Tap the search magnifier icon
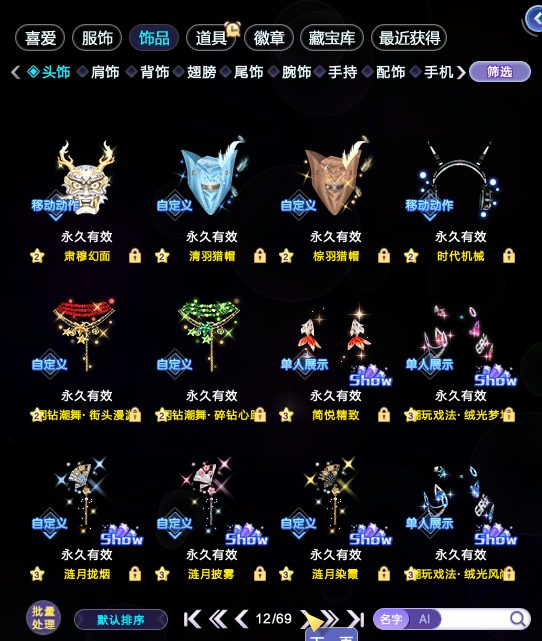Screen dimensions: 542x641 pos(517,619)
